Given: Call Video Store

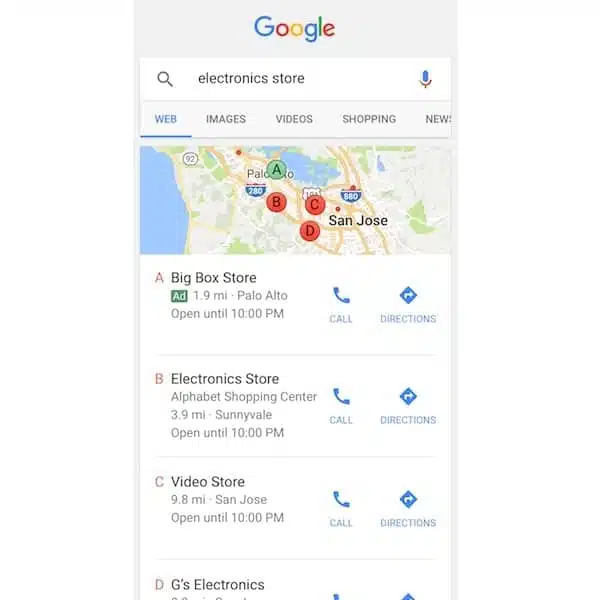Looking at the screenshot, I should click(x=341, y=507).
